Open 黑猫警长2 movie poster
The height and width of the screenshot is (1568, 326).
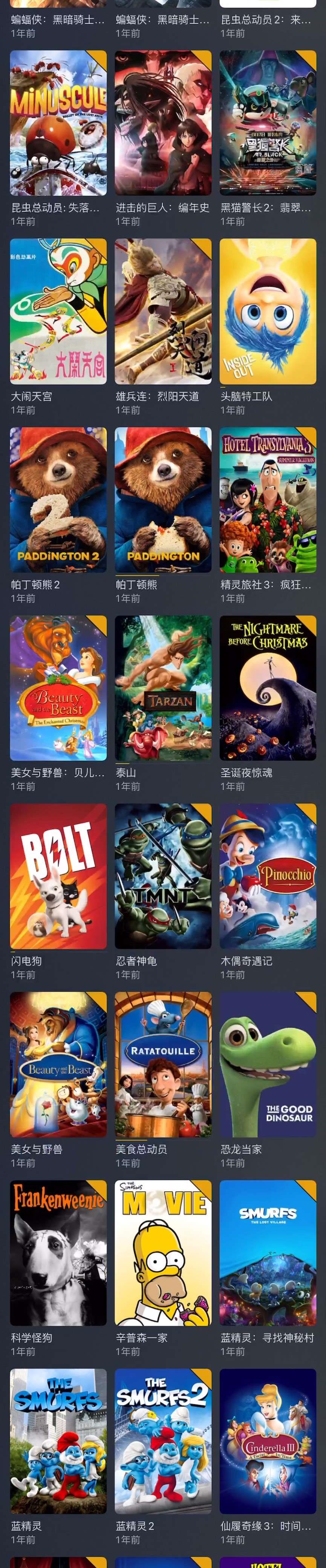click(268, 123)
